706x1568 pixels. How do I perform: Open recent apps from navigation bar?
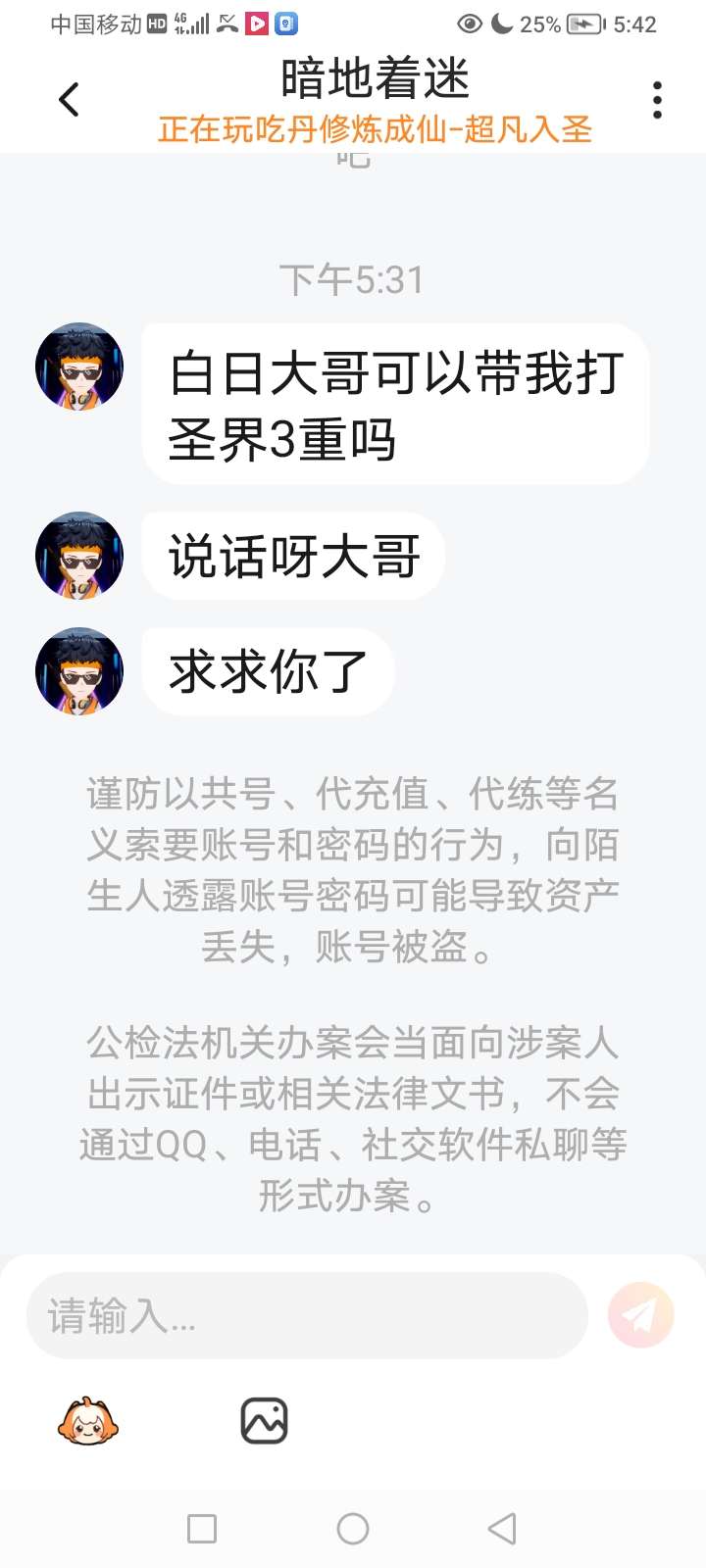click(202, 1529)
